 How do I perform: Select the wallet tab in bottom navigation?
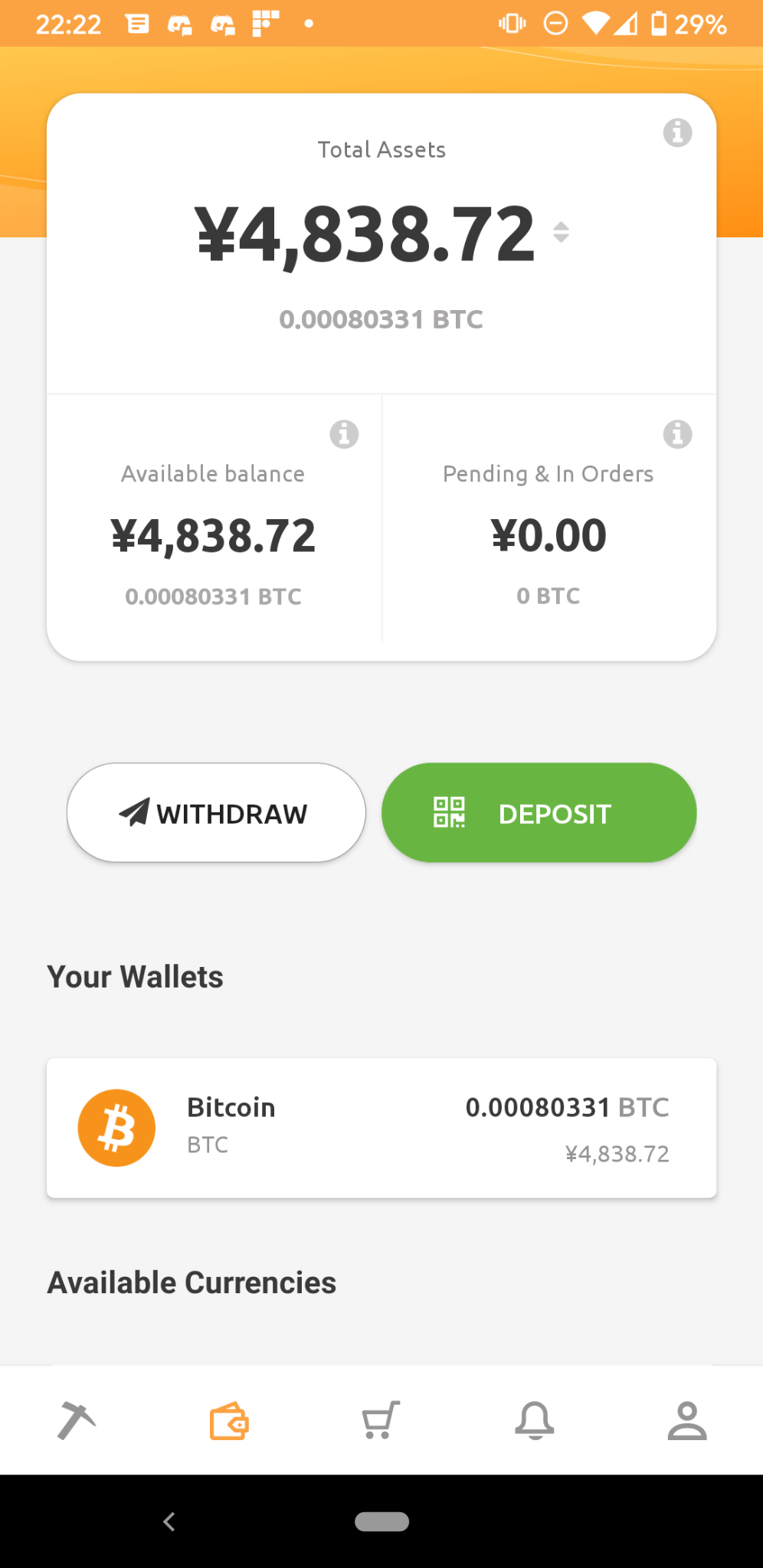click(229, 1420)
